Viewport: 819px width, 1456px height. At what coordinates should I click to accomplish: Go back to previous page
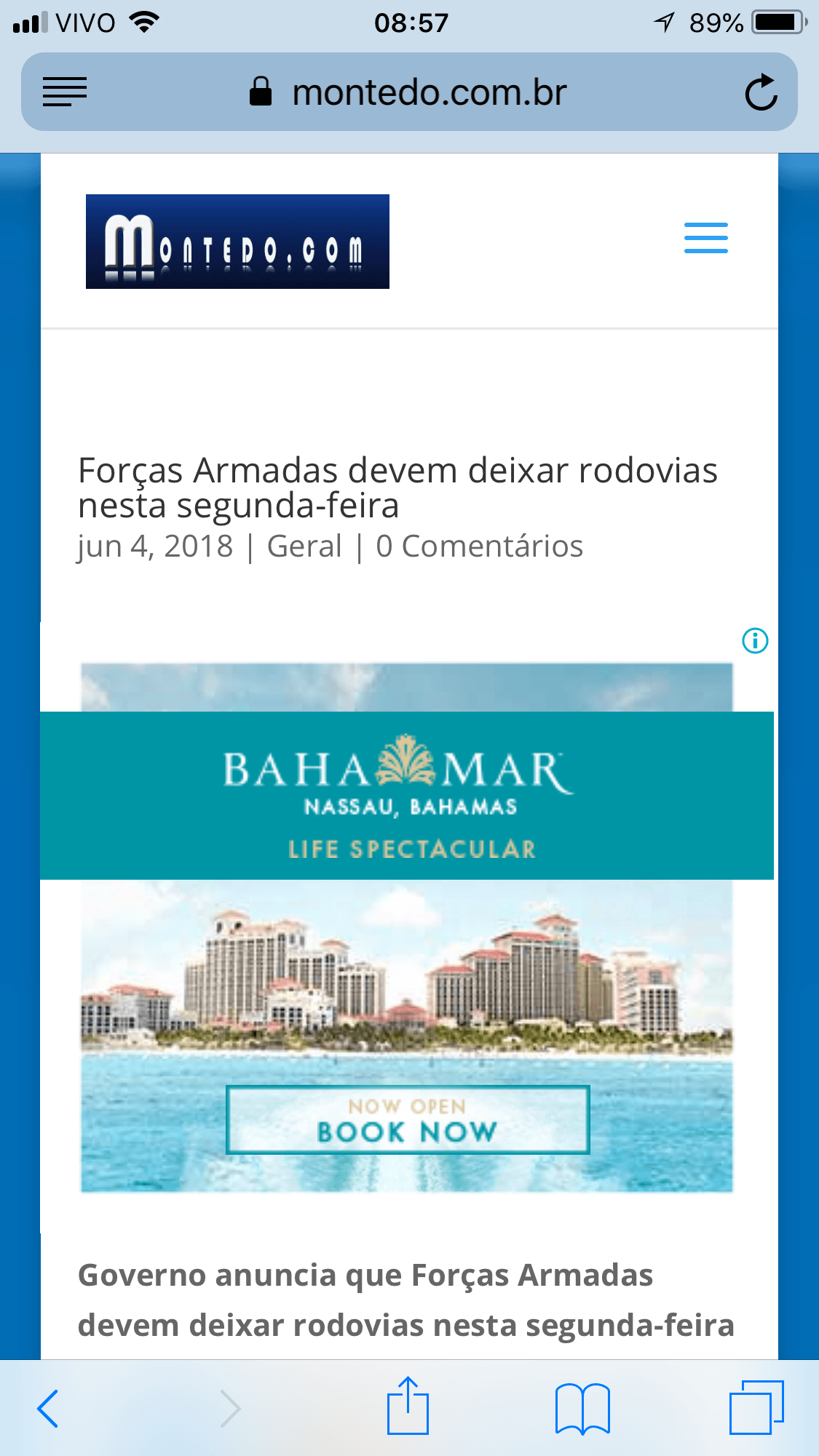(48, 1409)
